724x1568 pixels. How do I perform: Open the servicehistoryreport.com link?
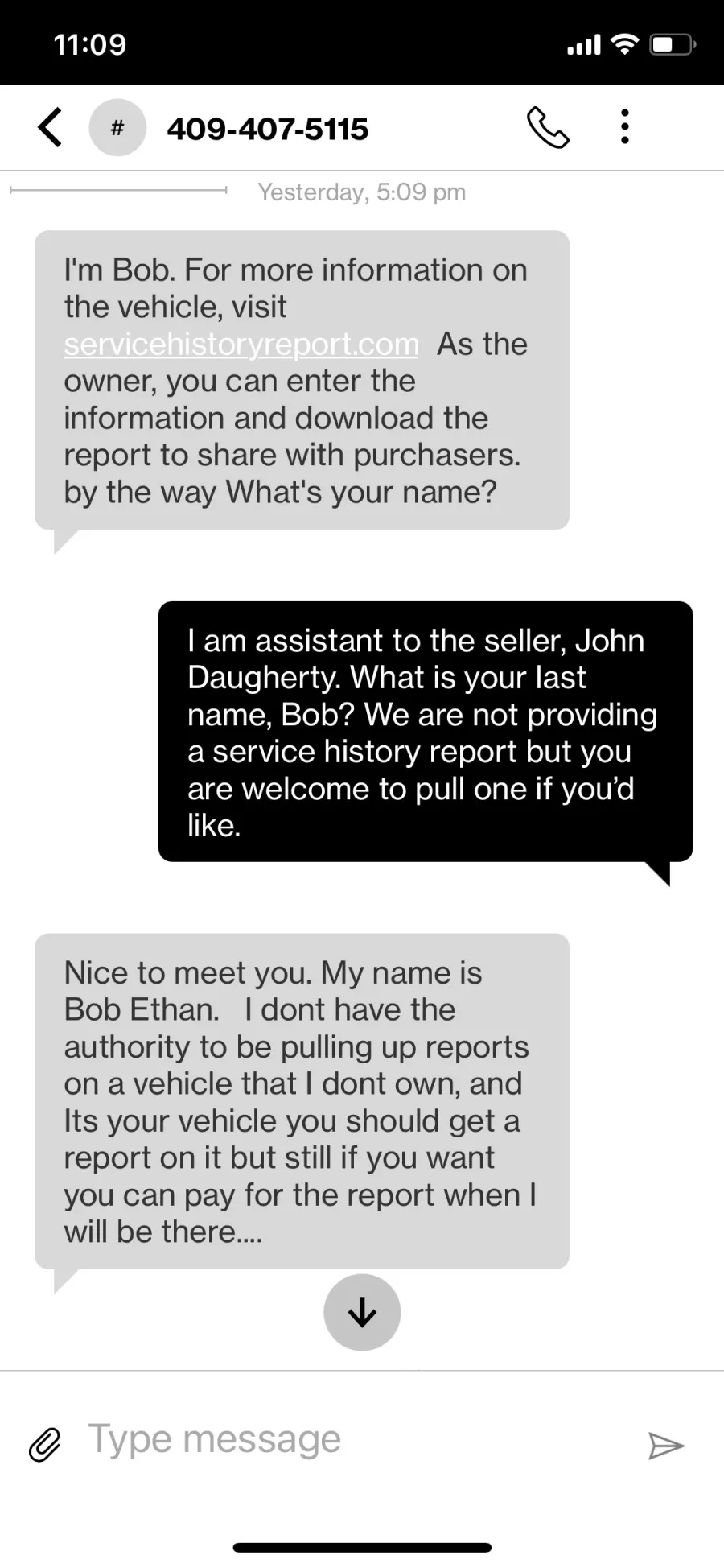(x=241, y=344)
